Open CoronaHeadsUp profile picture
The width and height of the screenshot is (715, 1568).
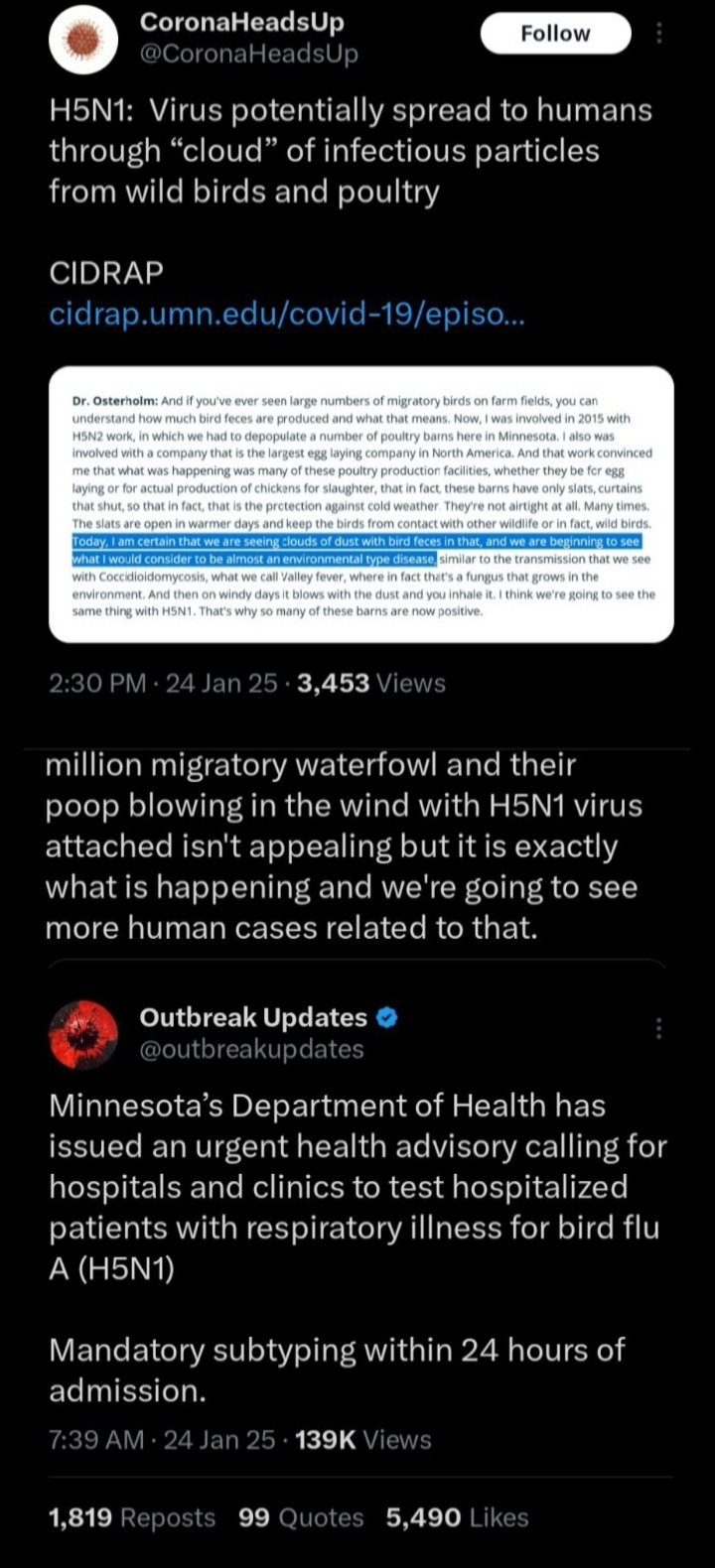76,39
